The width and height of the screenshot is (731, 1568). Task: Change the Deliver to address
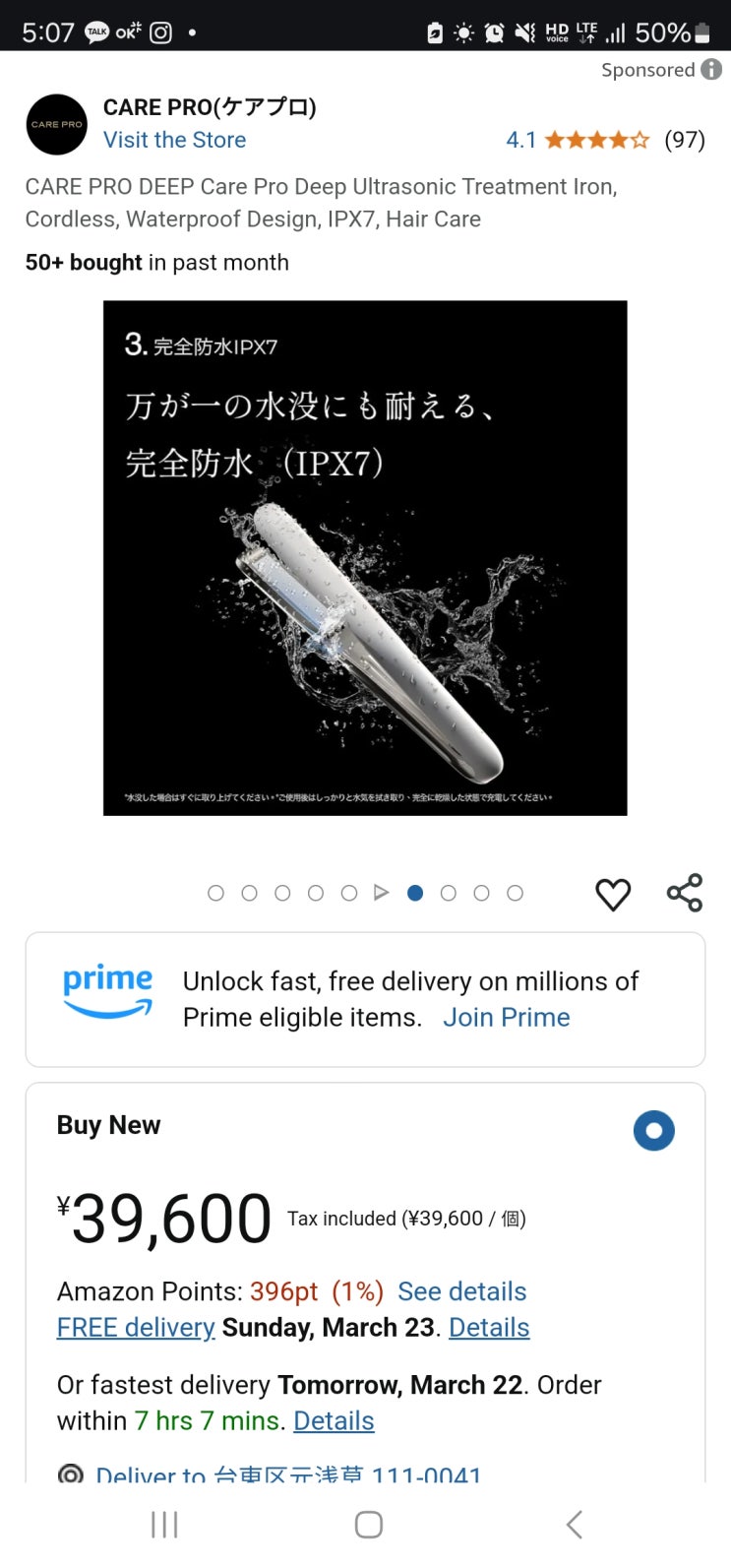(x=285, y=1474)
